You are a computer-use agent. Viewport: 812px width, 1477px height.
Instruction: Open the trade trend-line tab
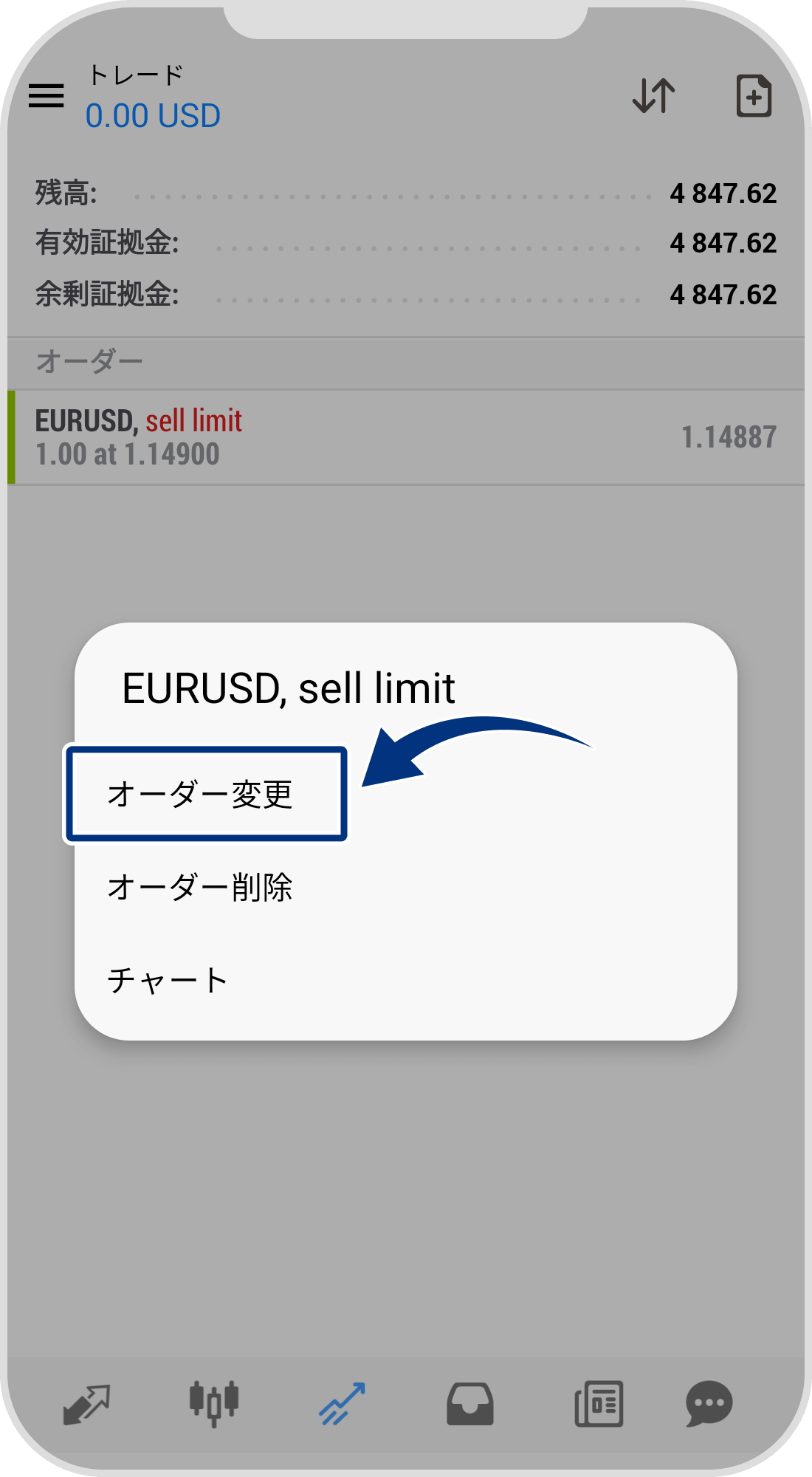point(342,1404)
